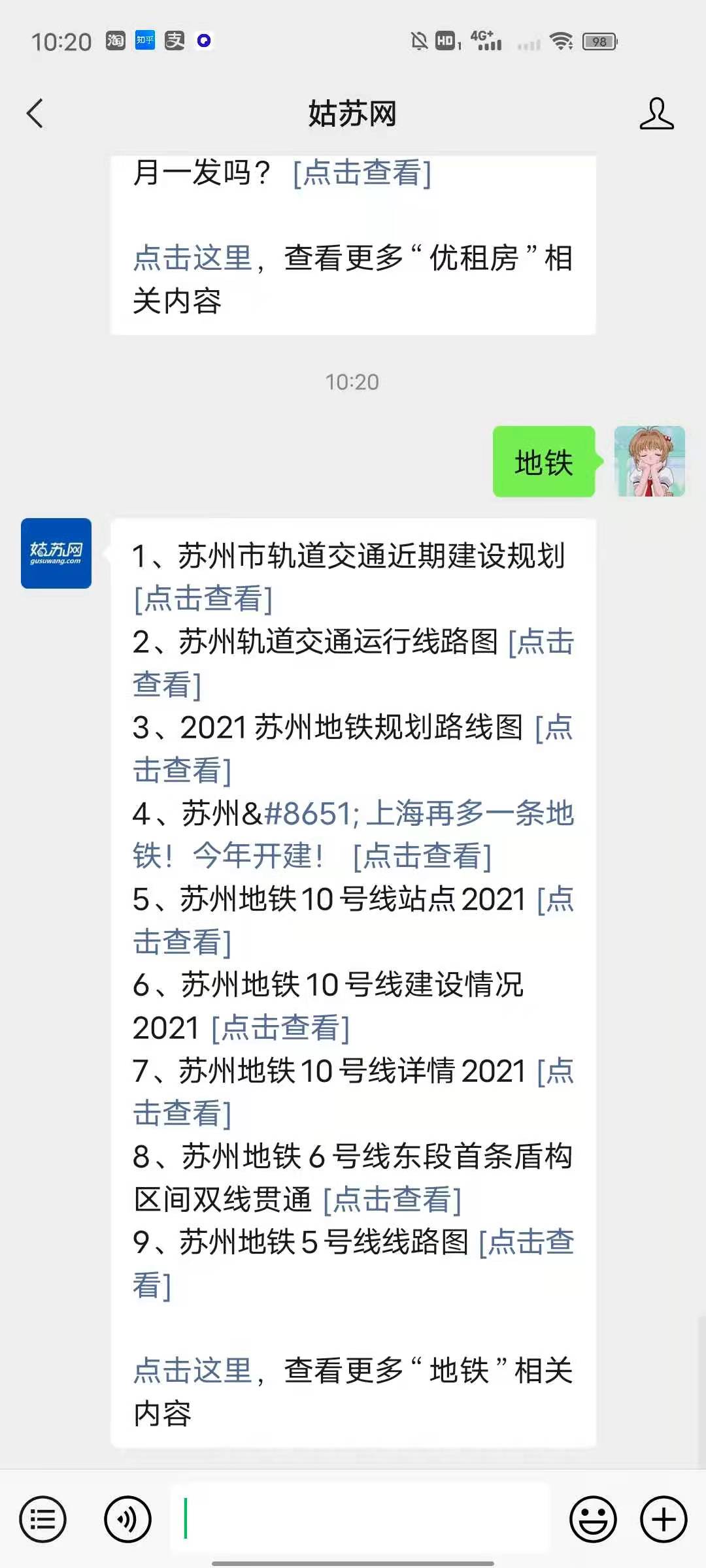This screenshot has height=1568, width=706.
Task: Open 点击查看 for 10号线建设情况2021
Action: coord(280,1028)
